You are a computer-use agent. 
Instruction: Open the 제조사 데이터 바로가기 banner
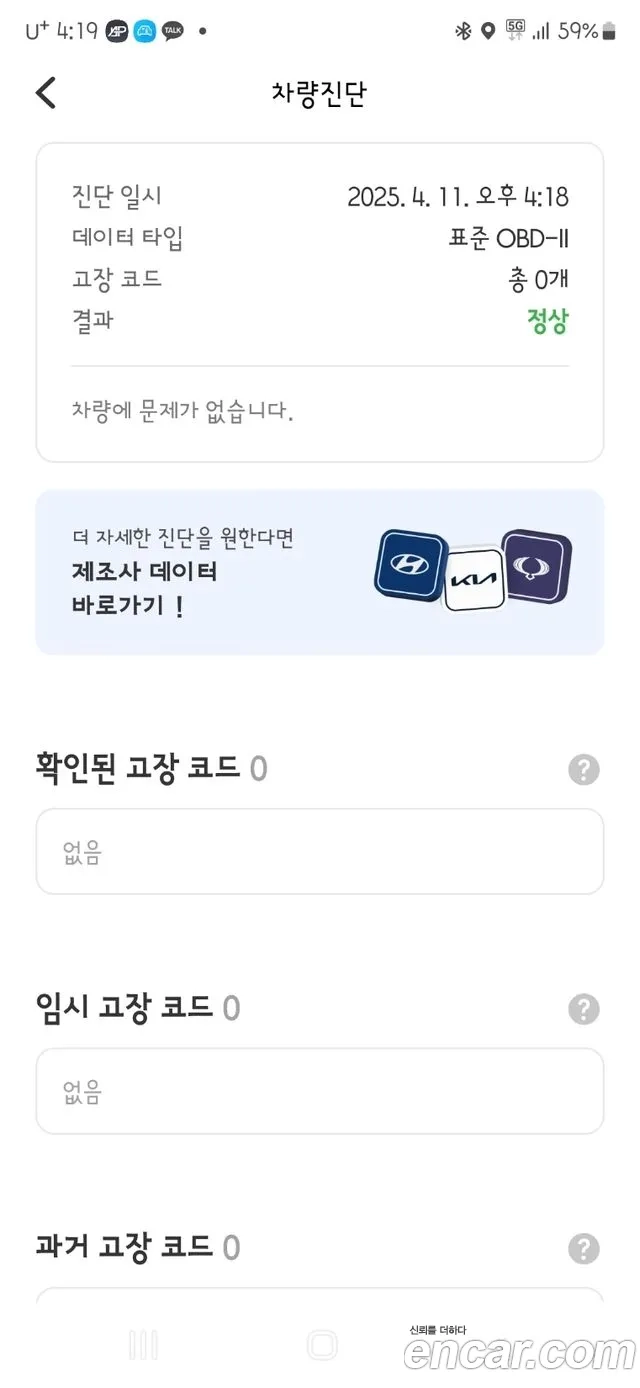coord(319,572)
